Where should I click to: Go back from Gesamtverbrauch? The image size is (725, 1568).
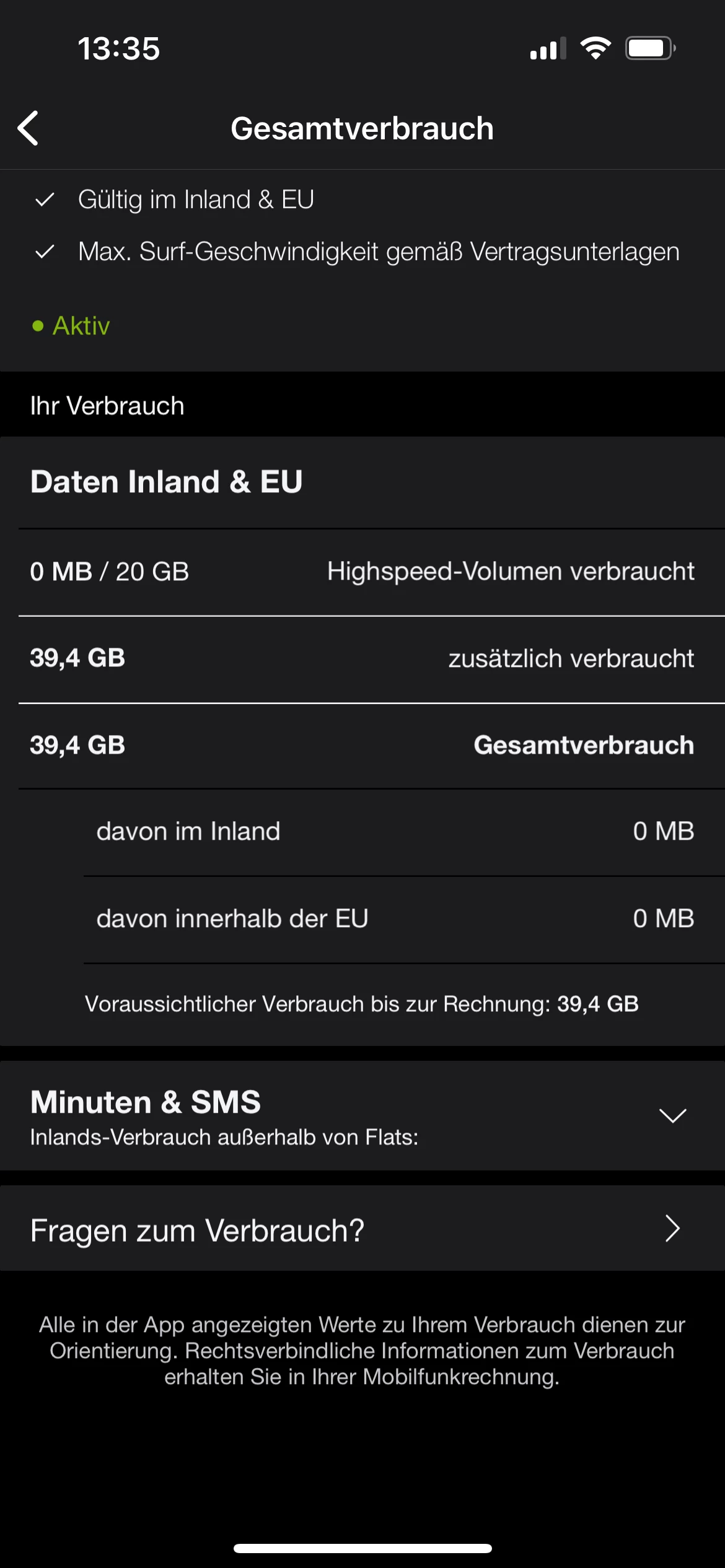point(29,128)
